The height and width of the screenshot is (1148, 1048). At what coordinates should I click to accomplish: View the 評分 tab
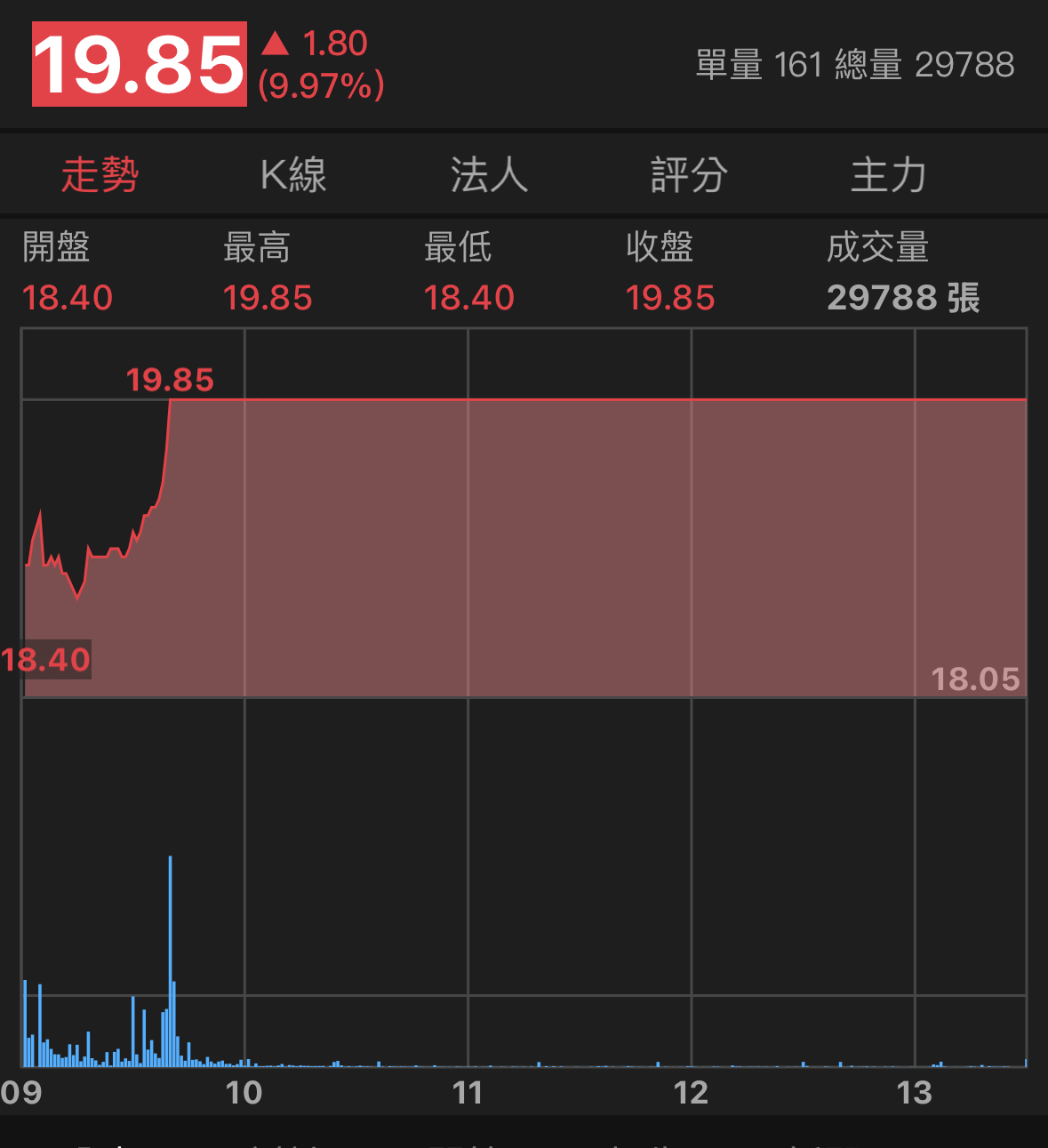[689, 174]
